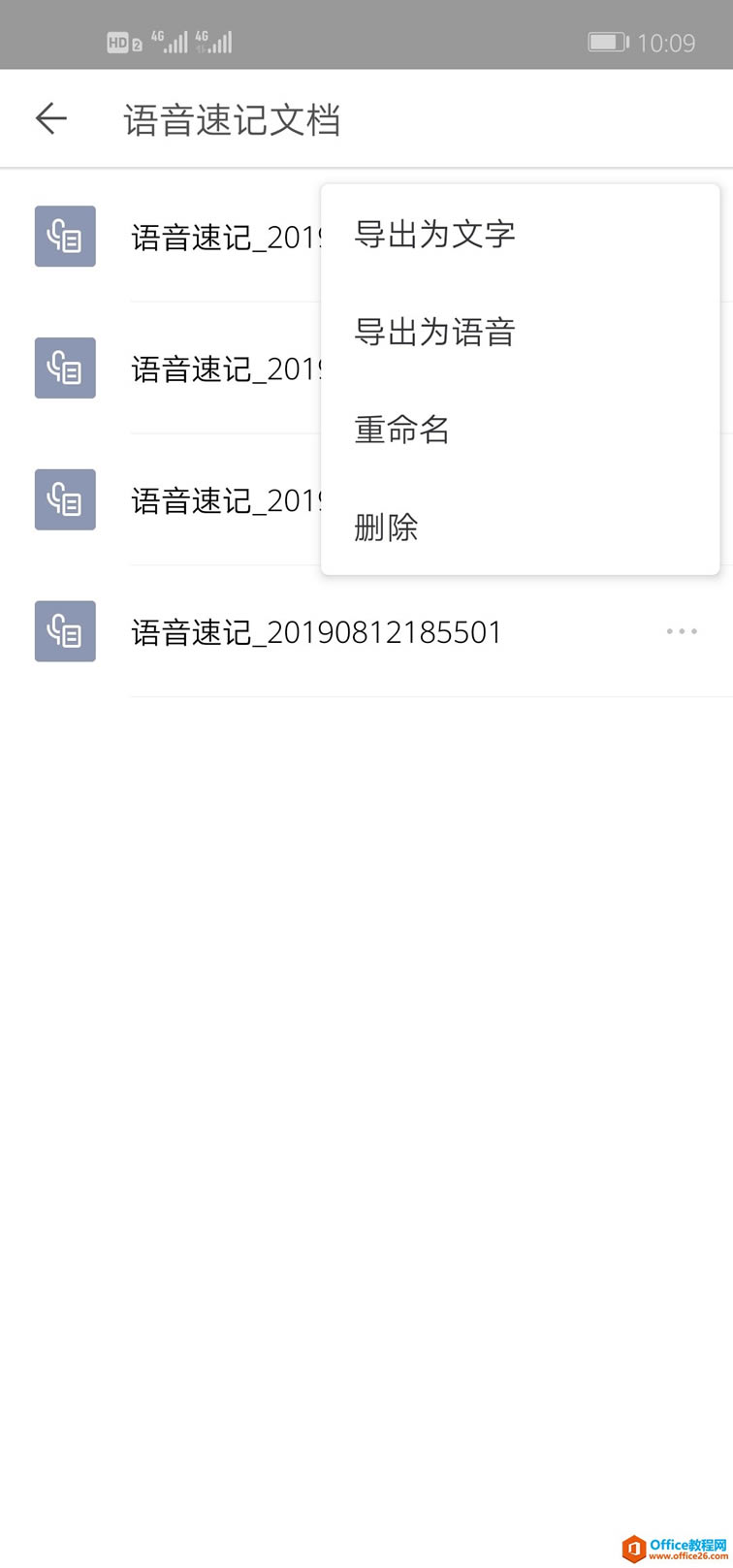Open the note 语音速记_20190812185501
The image size is (733, 1568).
click(x=317, y=632)
